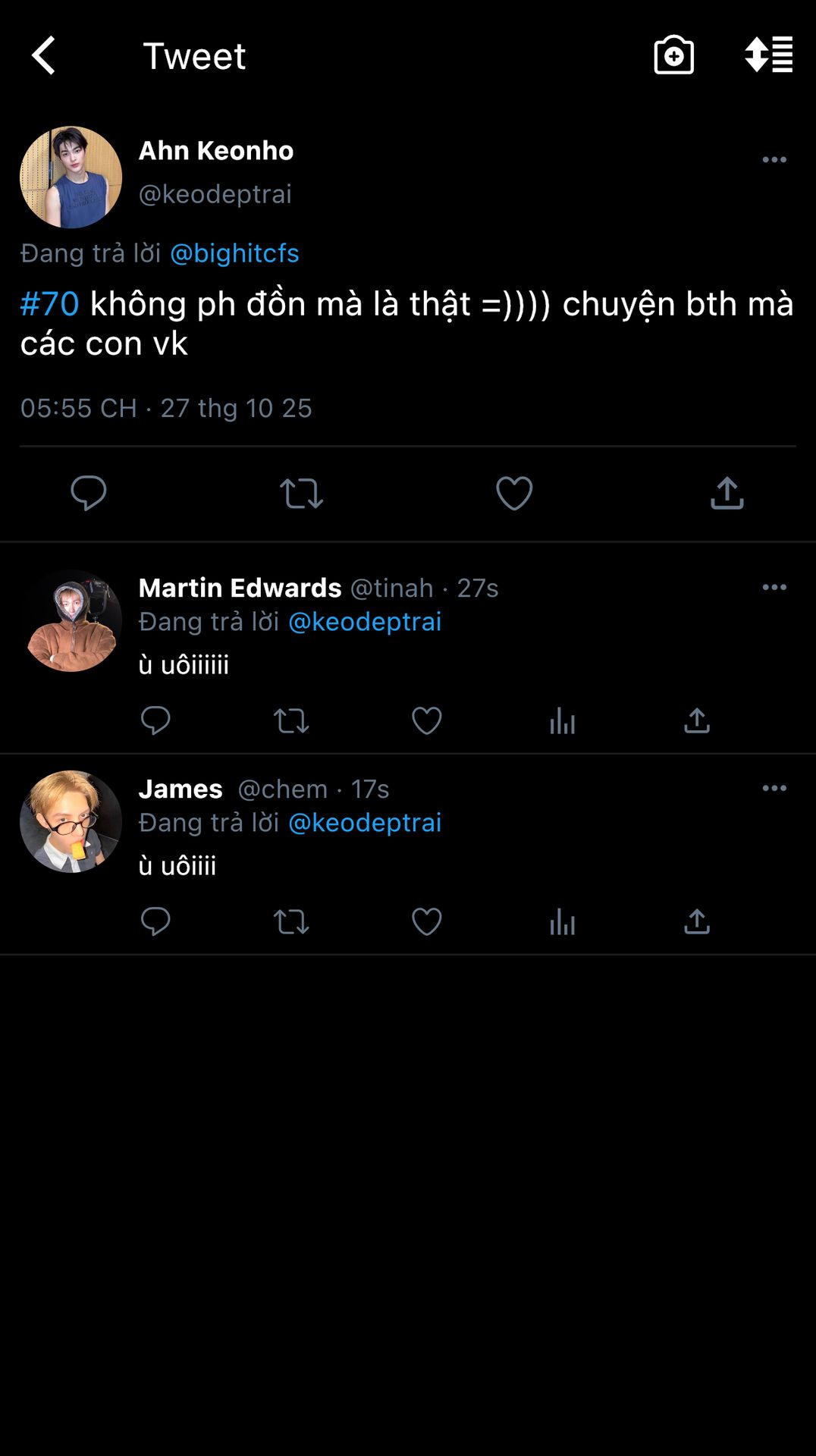Viewport: 816px width, 1456px height.
Task: Like James' reply
Action: pos(426,921)
